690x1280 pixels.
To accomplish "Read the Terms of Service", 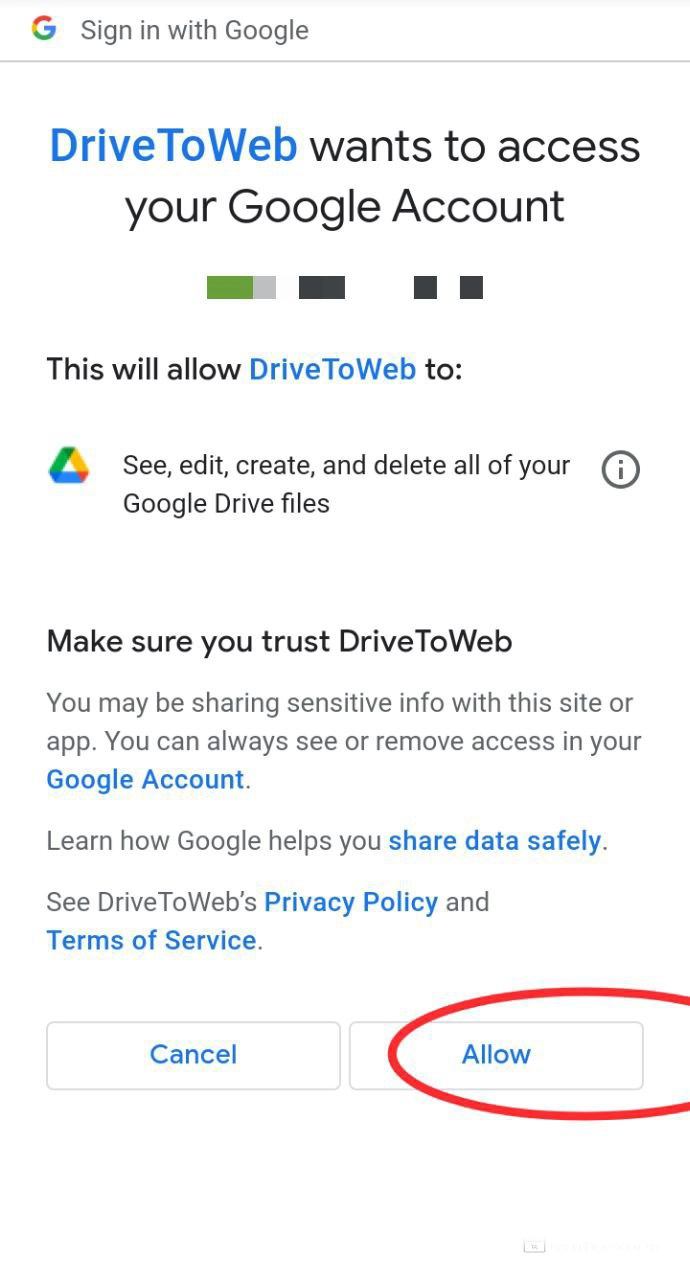I will pos(151,940).
